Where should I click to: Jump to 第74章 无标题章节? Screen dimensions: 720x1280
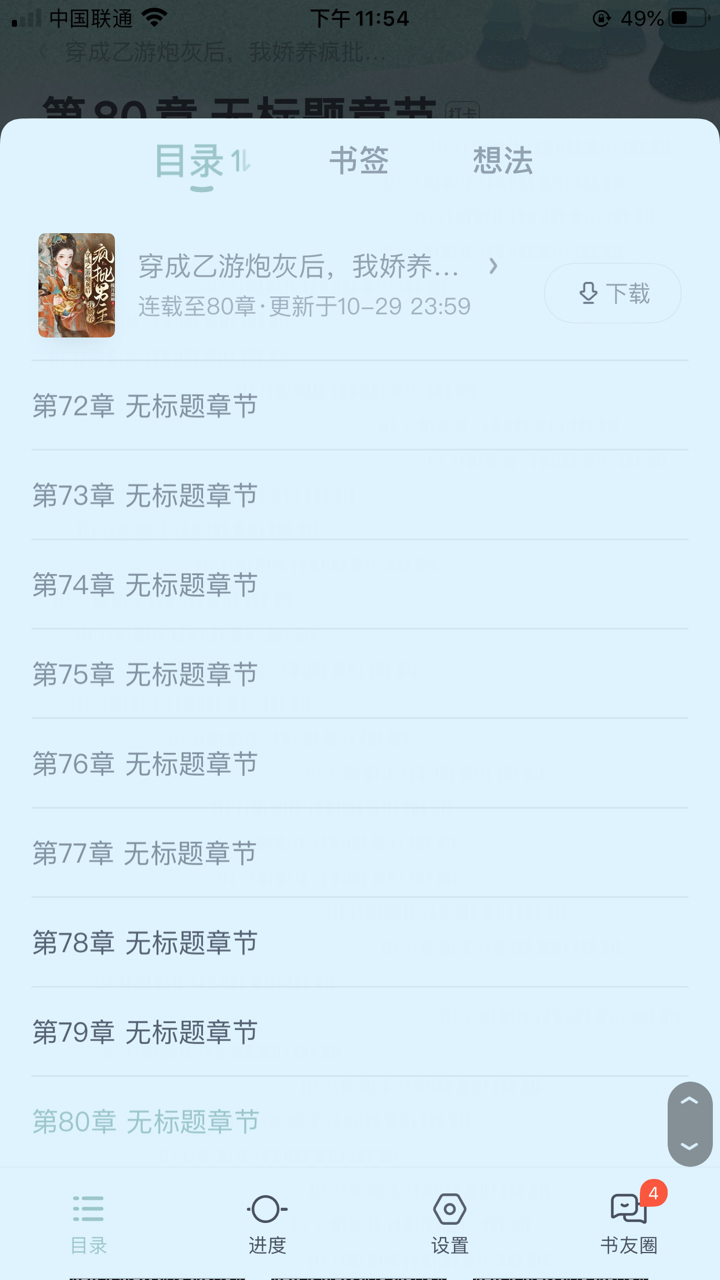point(145,585)
